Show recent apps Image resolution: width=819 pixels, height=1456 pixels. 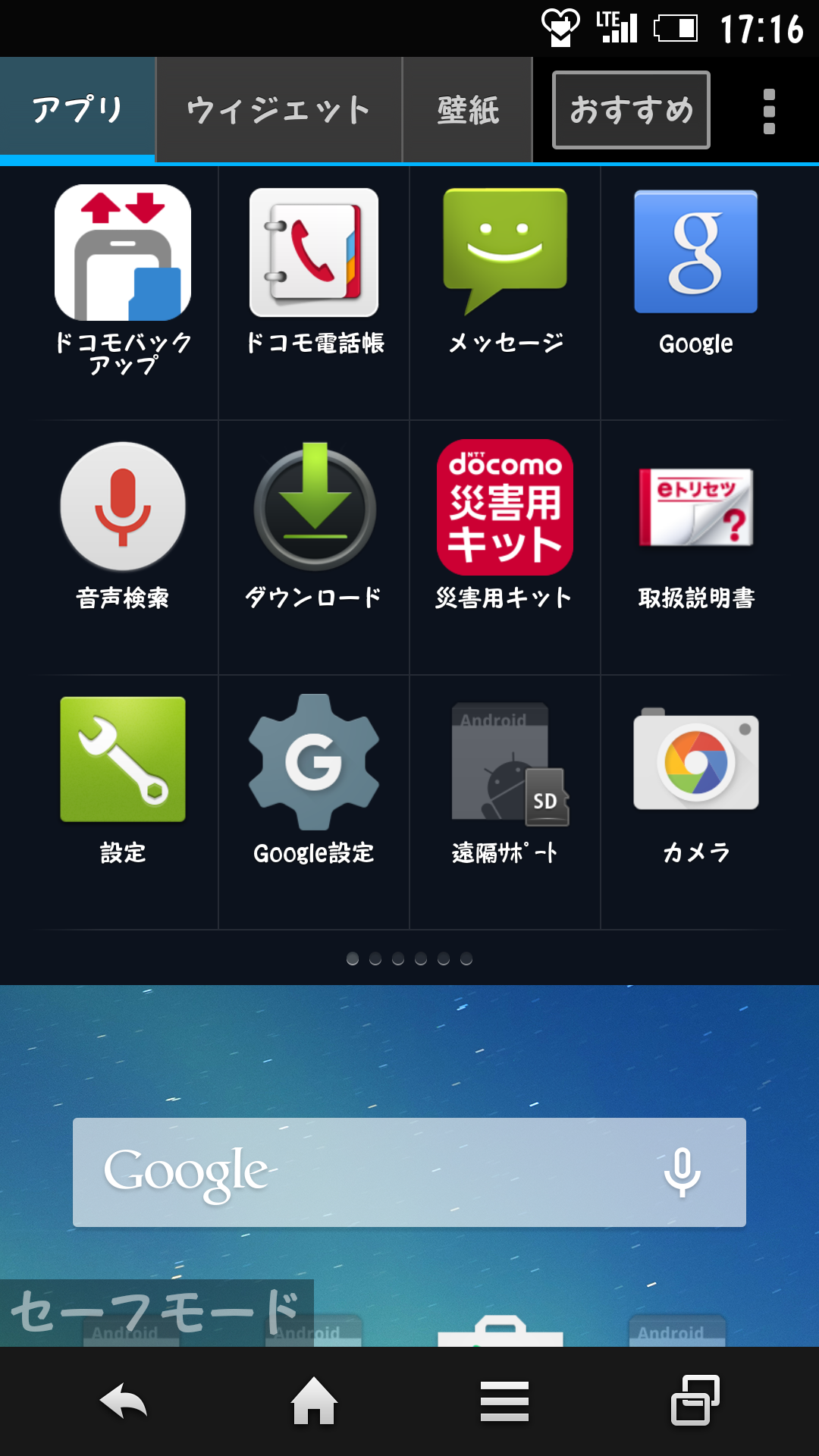(x=695, y=1401)
